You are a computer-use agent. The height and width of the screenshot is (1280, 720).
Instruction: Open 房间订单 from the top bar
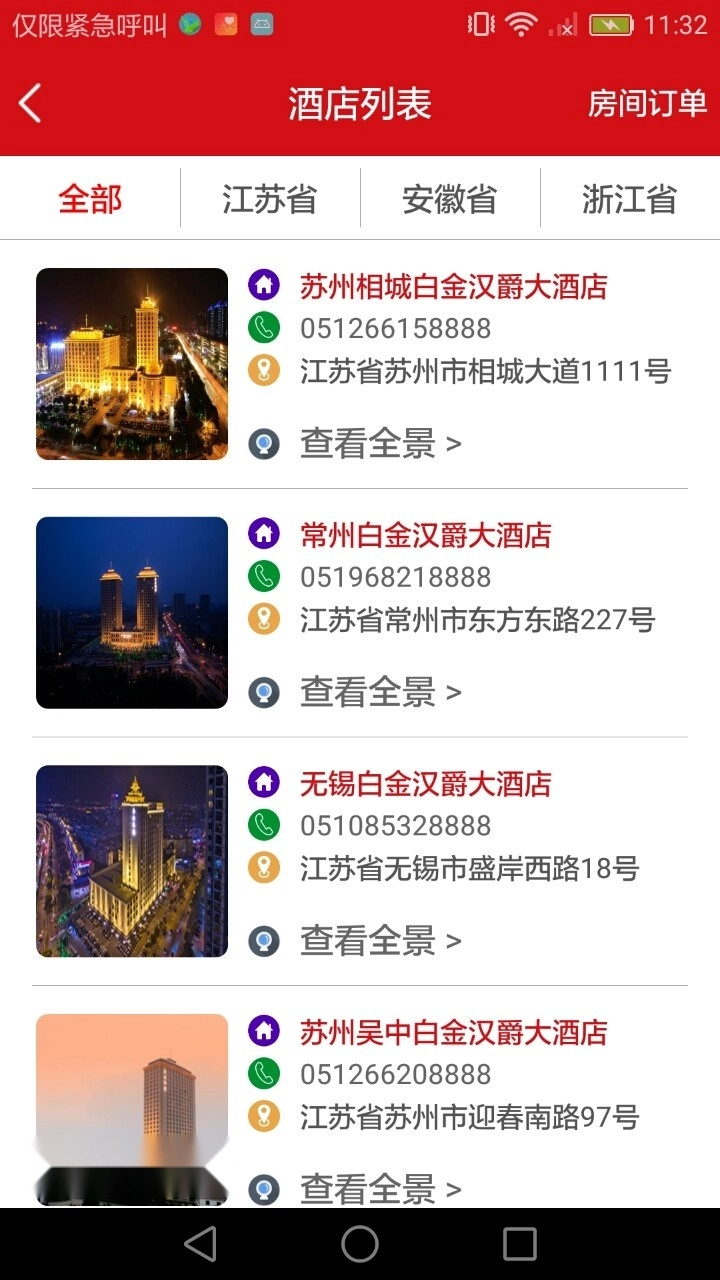click(x=647, y=103)
